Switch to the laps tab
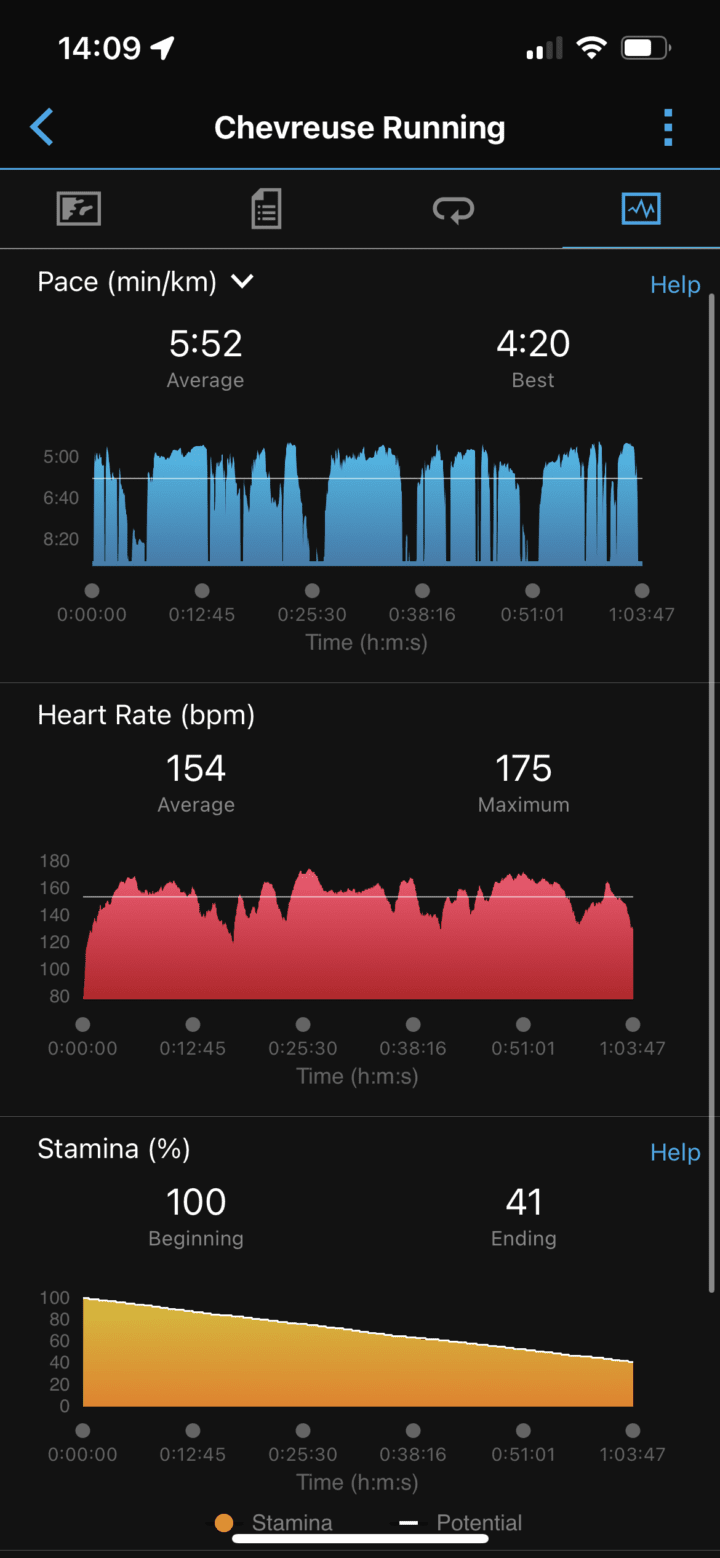 453,209
